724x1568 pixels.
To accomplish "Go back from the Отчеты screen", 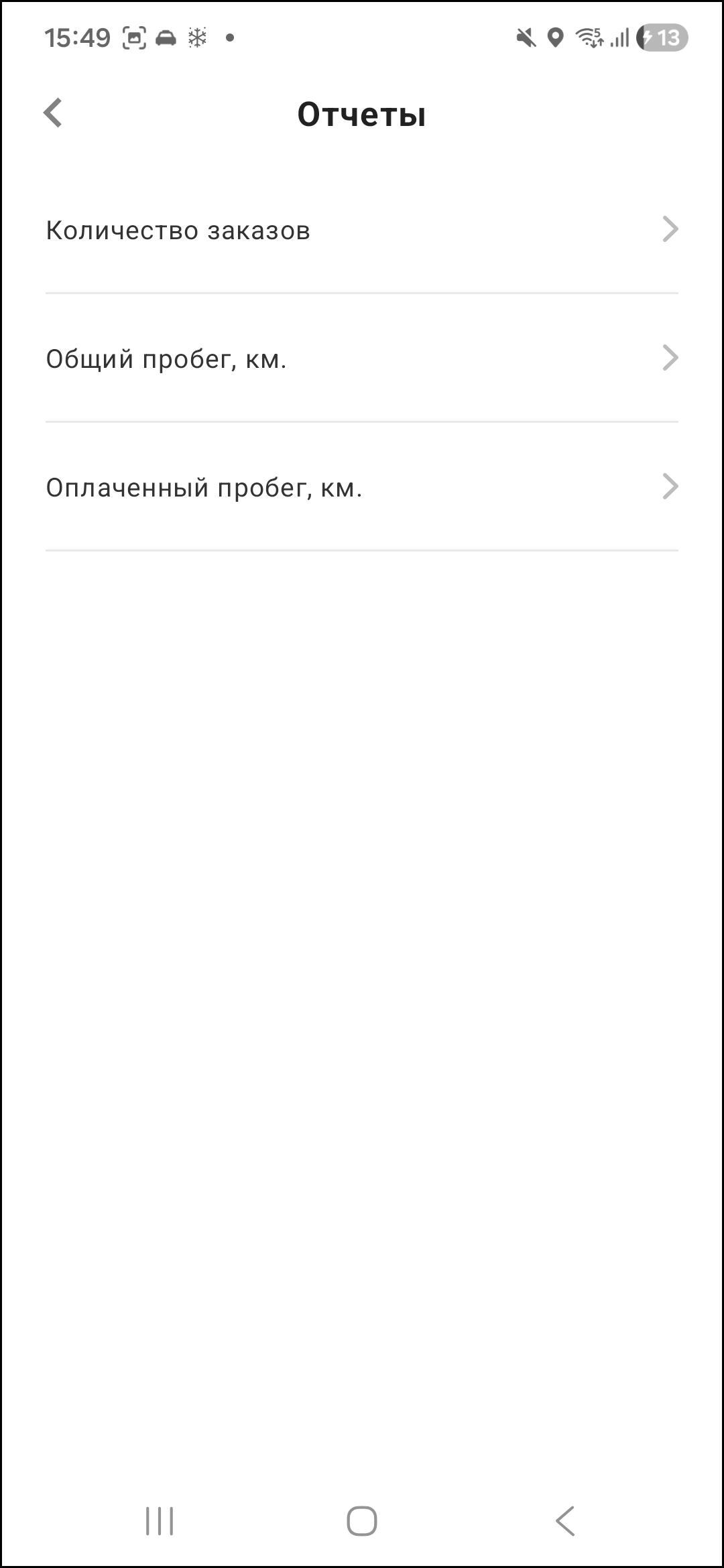I will coord(53,113).
